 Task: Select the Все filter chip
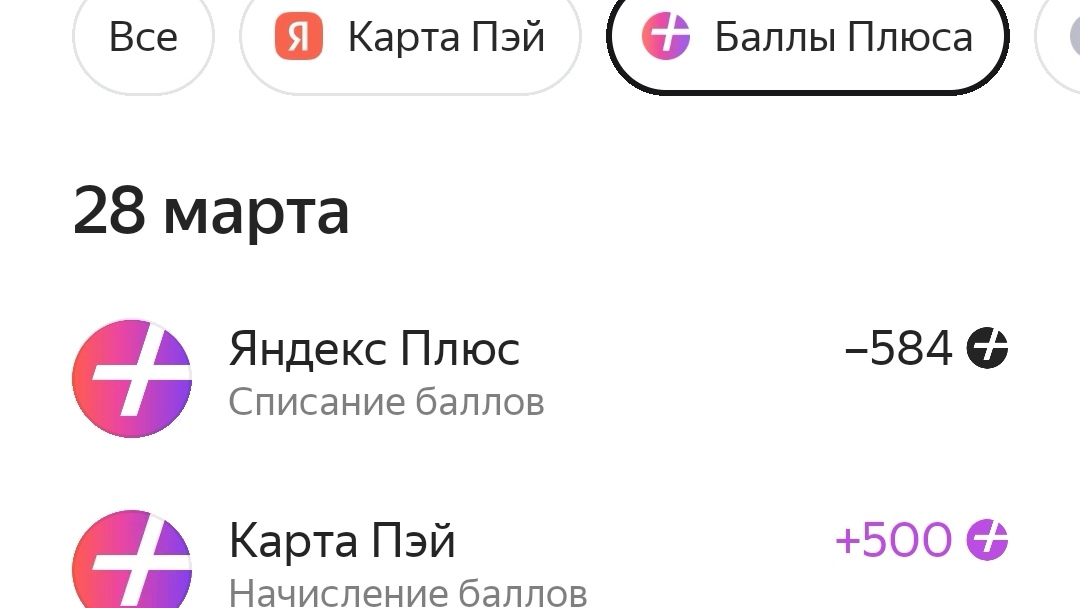(143, 38)
